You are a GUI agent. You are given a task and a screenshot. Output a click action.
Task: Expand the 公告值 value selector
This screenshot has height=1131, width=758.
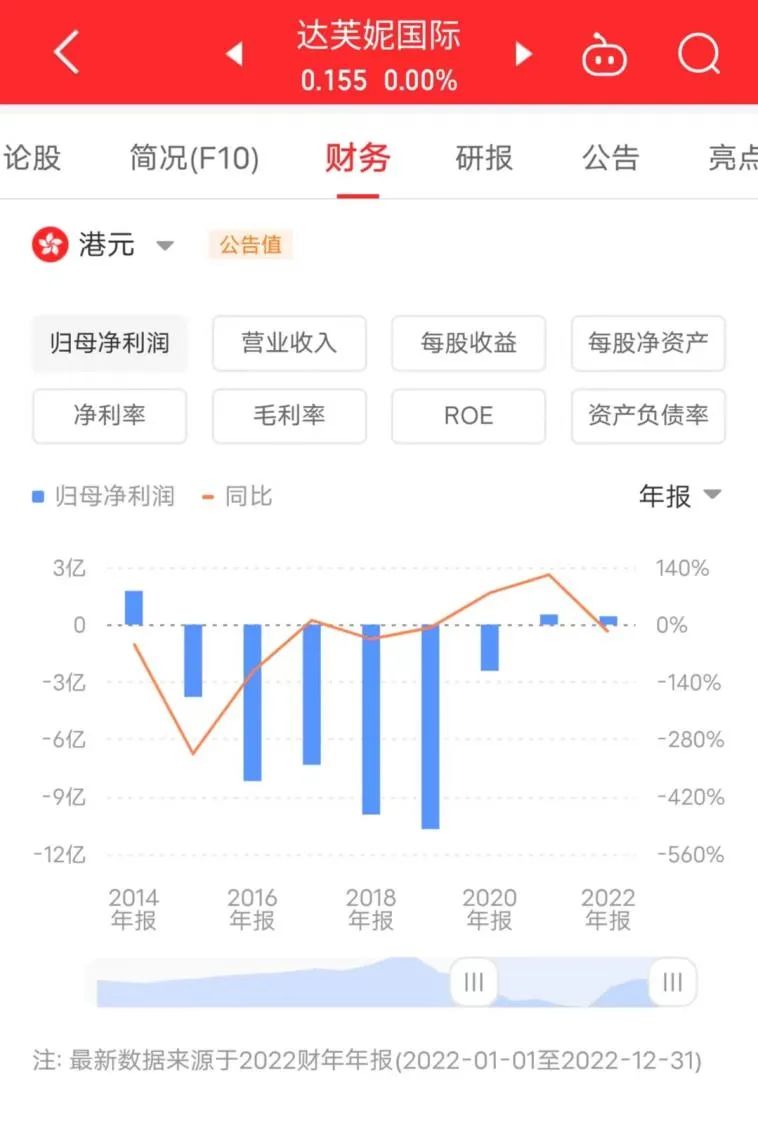point(250,244)
